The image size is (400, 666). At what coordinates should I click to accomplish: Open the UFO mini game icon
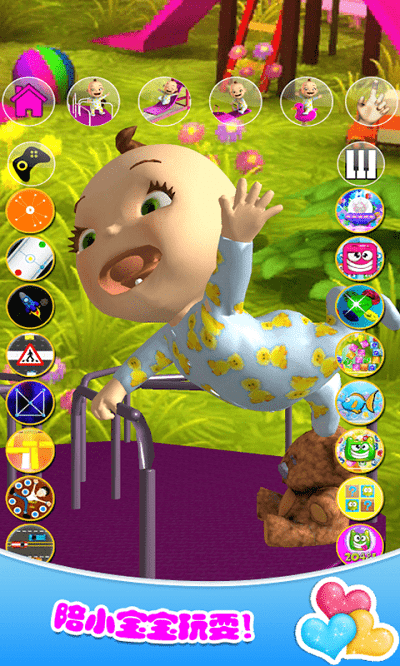[x=360, y=211]
